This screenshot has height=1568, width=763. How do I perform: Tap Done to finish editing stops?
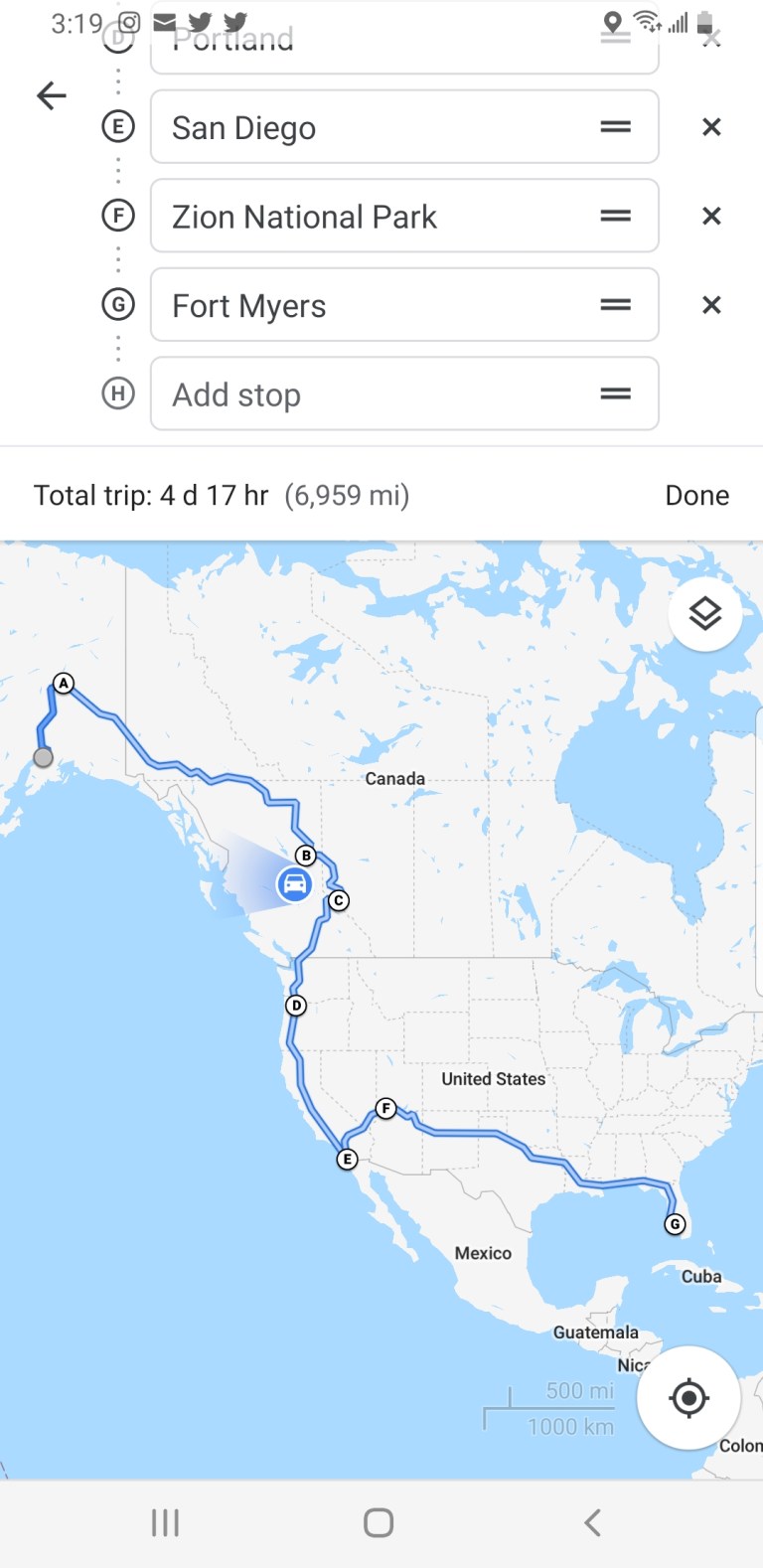click(696, 496)
